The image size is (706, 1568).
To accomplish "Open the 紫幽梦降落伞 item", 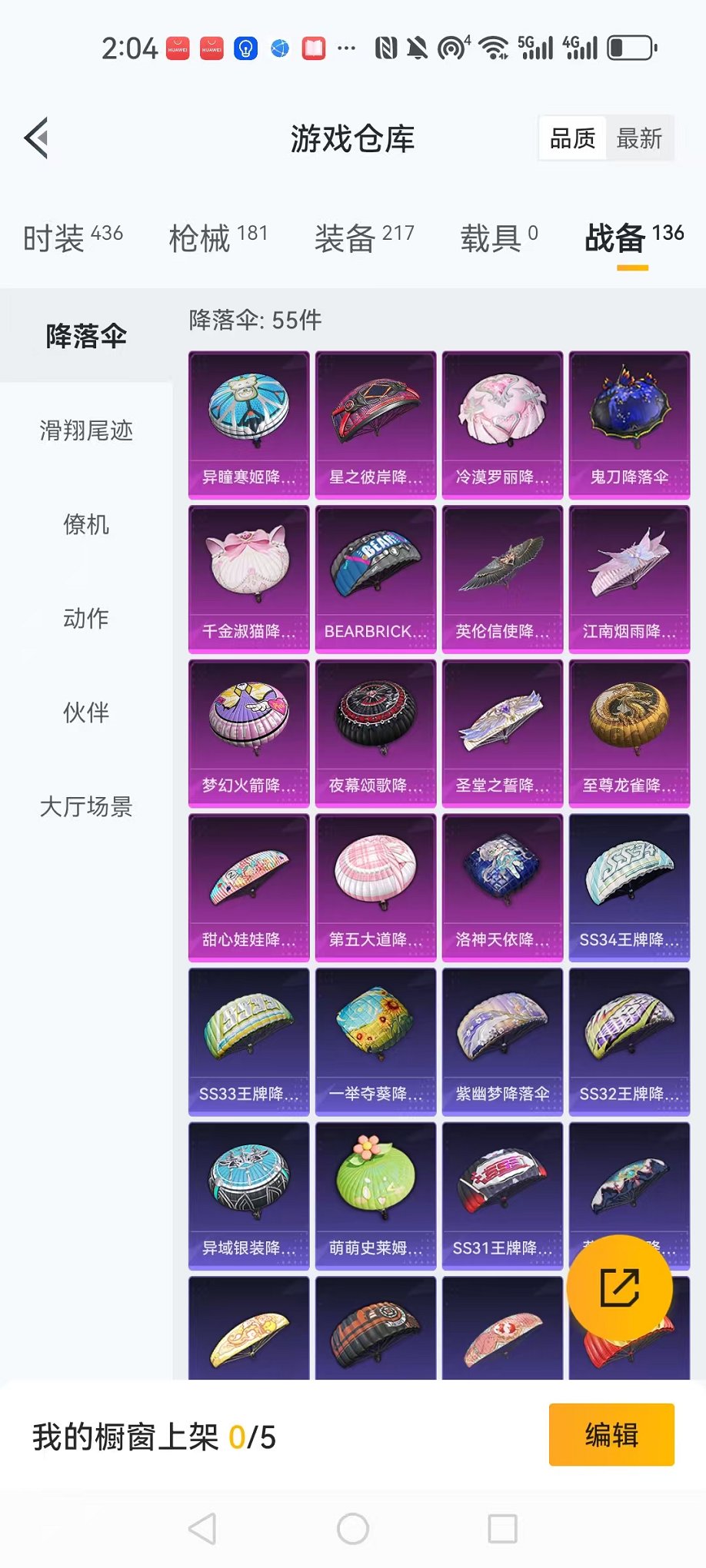I will click(502, 1041).
